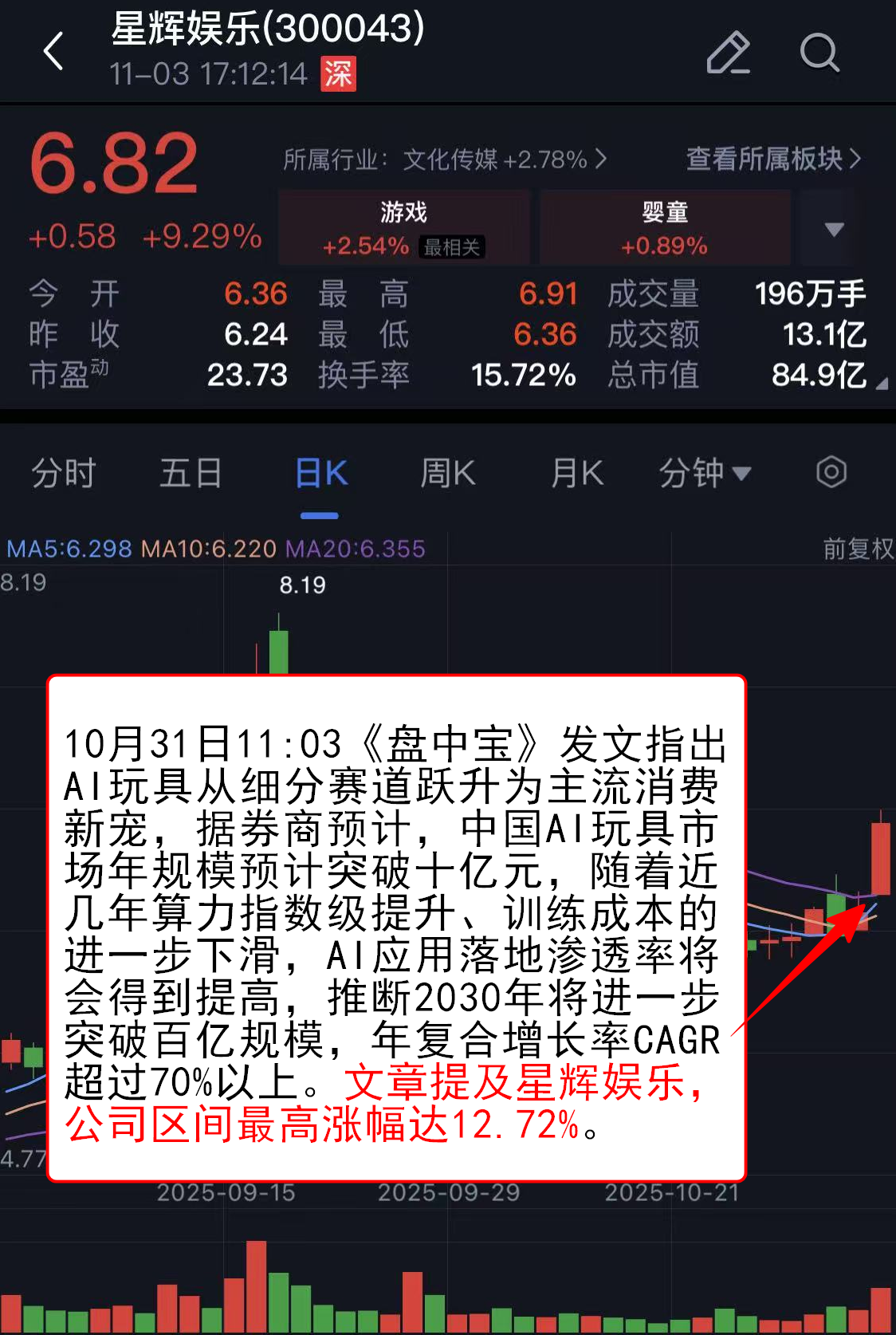Switch to the 分时 chart tab
The width and height of the screenshot is (896, 1335).
(63, 473)
